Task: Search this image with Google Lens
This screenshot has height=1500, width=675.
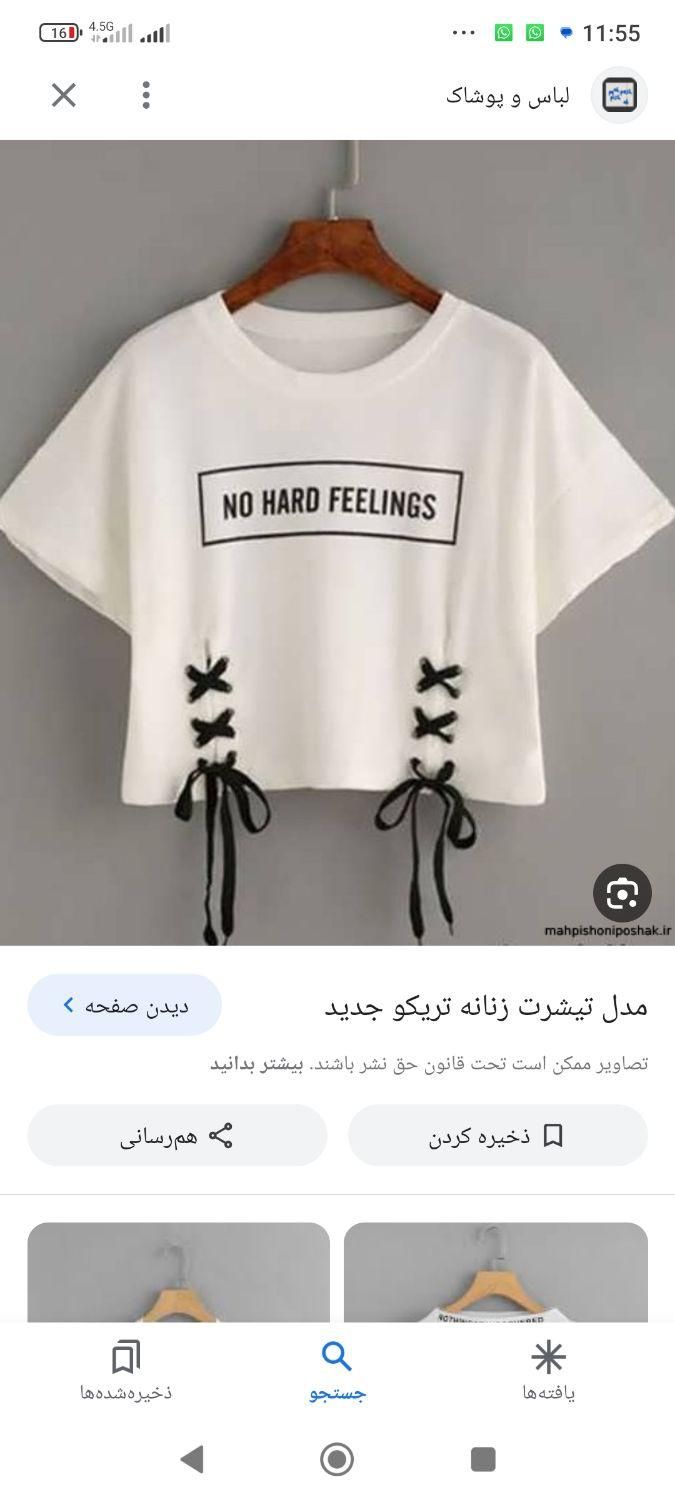Action: coord(621,893)
